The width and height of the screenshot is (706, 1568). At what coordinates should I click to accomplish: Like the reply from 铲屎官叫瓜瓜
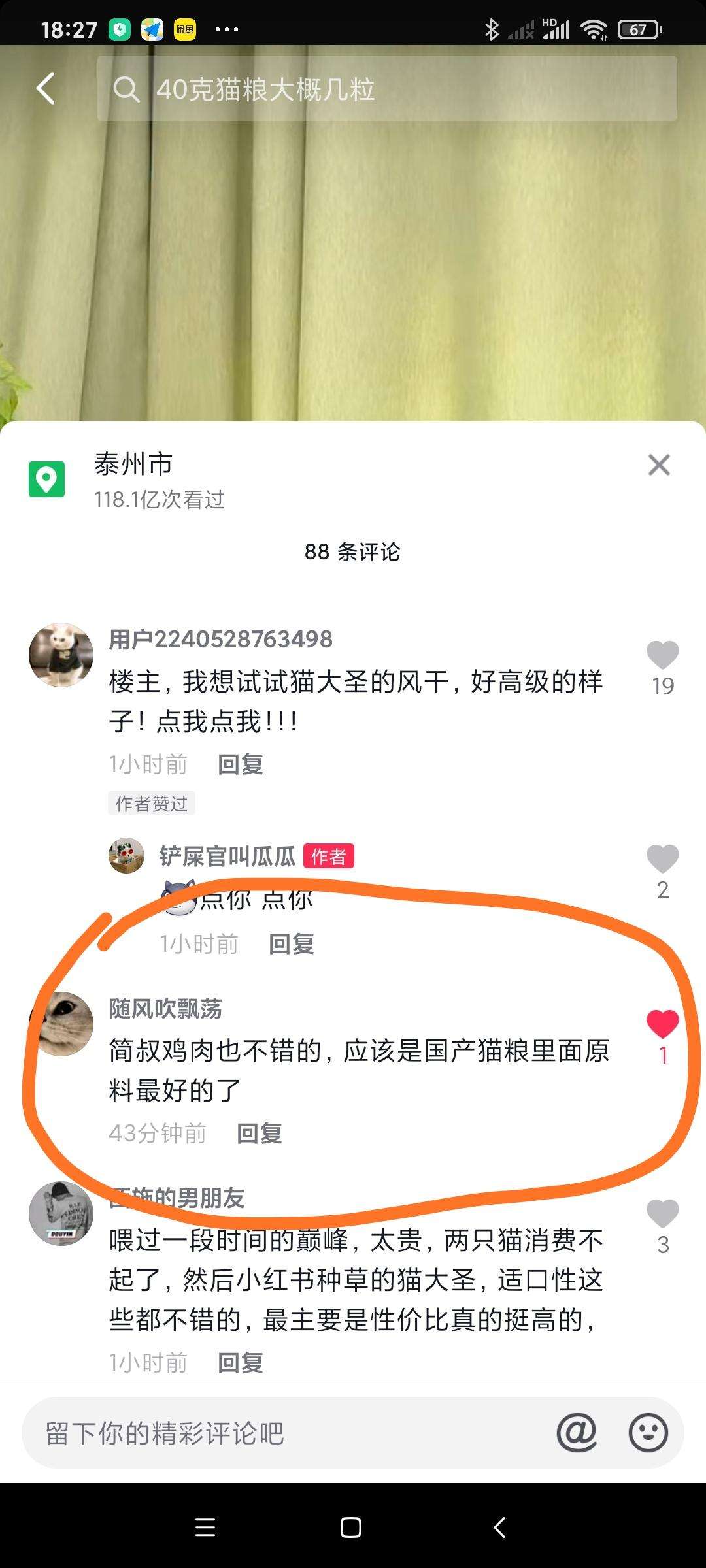click(x=662, y=859)
